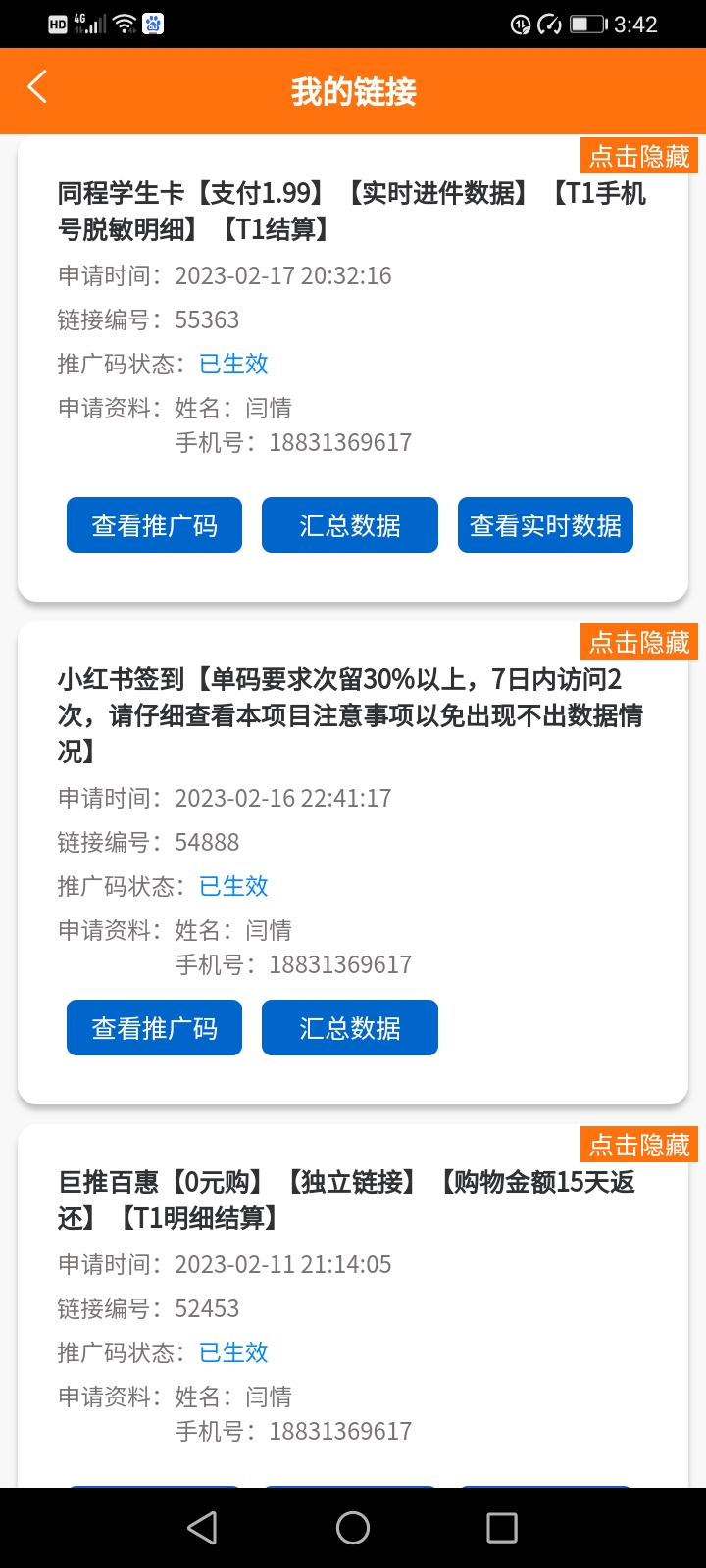Hide the 巨推百惠 link card
Screen dimensions: 706x1568
pyautogui.click(x=639, y=1145)
